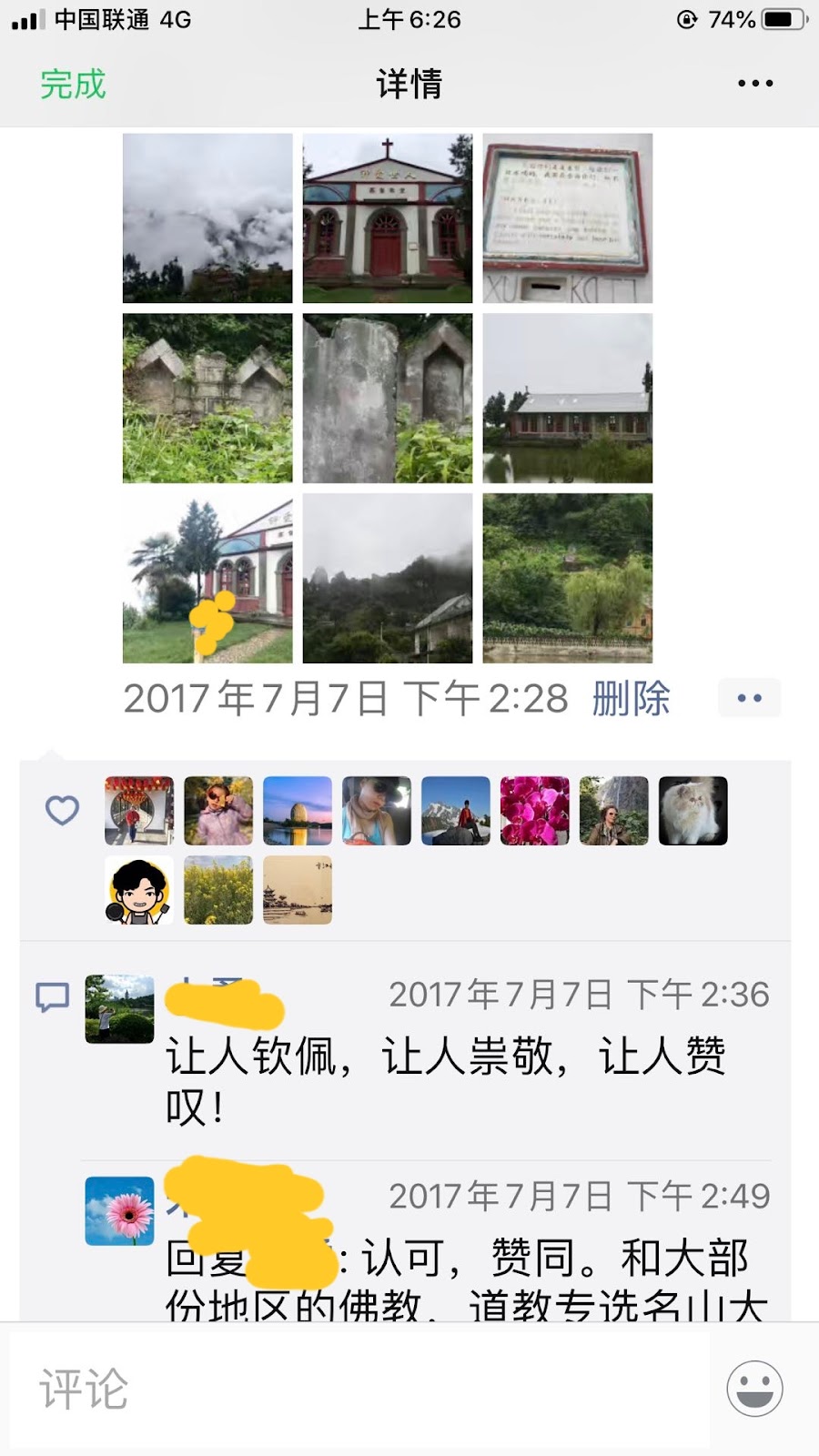Open the photo of the inscribed plaque

[x=568, y=218]
